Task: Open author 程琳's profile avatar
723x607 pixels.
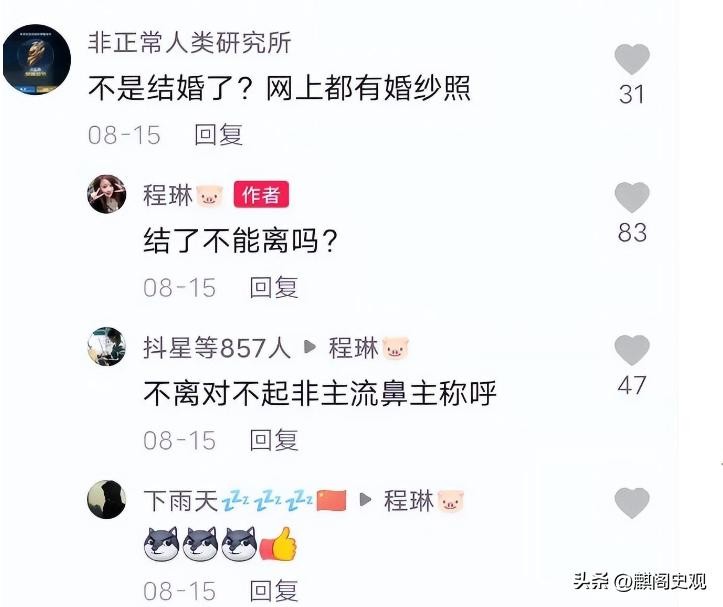Action: pos(107,195)
